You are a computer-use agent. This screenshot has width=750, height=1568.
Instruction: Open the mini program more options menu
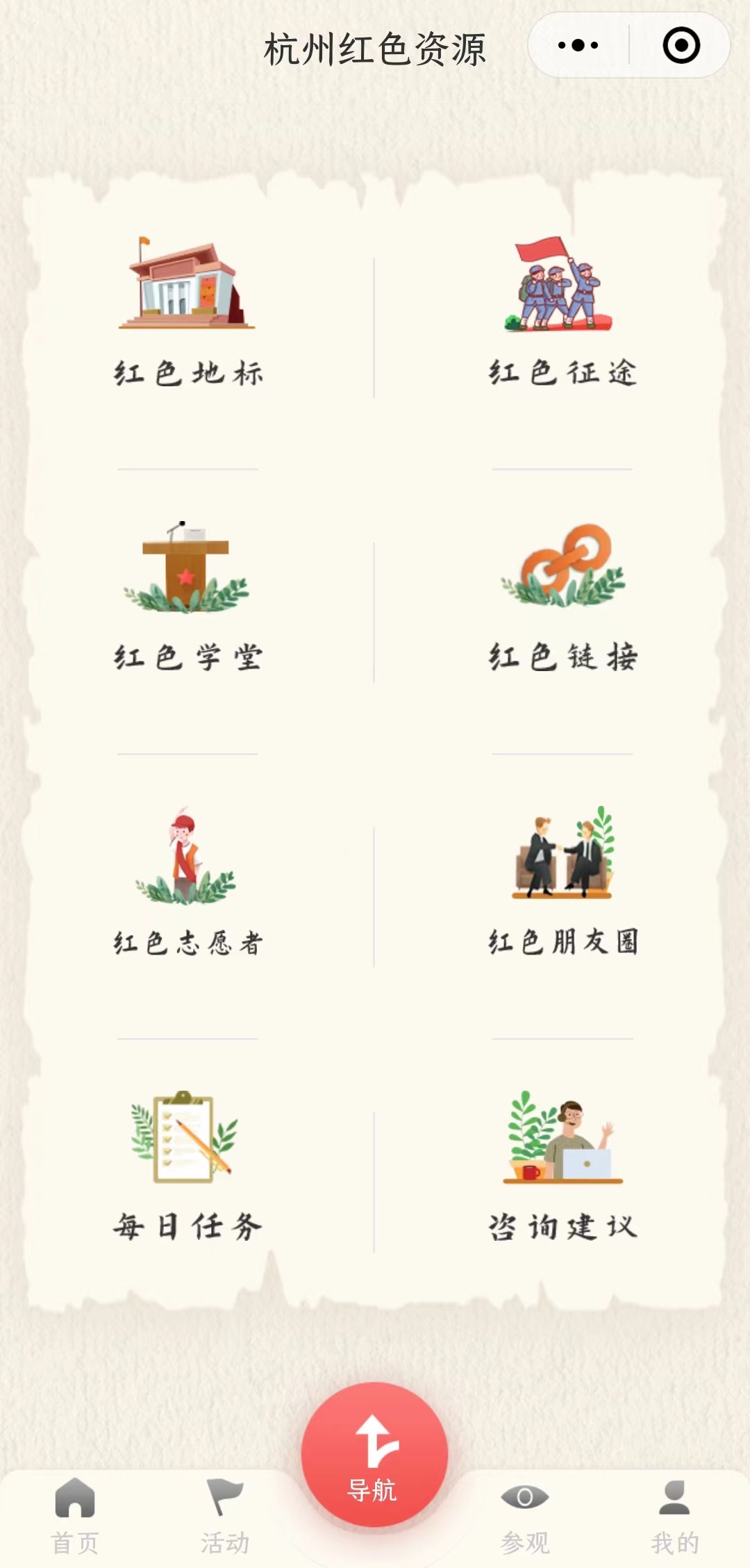coord(578,46)
